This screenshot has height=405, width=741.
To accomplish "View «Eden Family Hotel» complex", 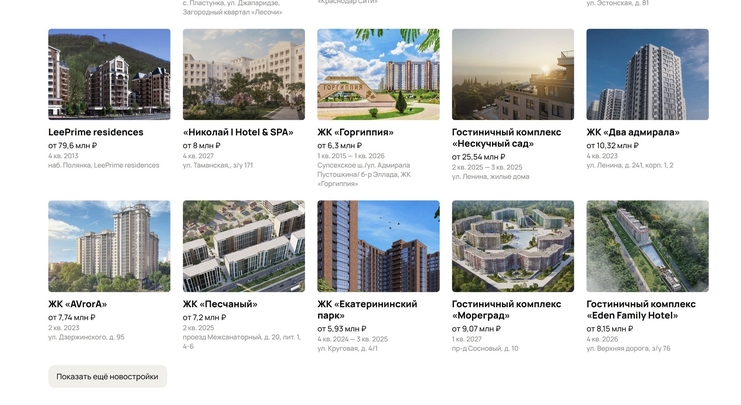I will 647,246.
